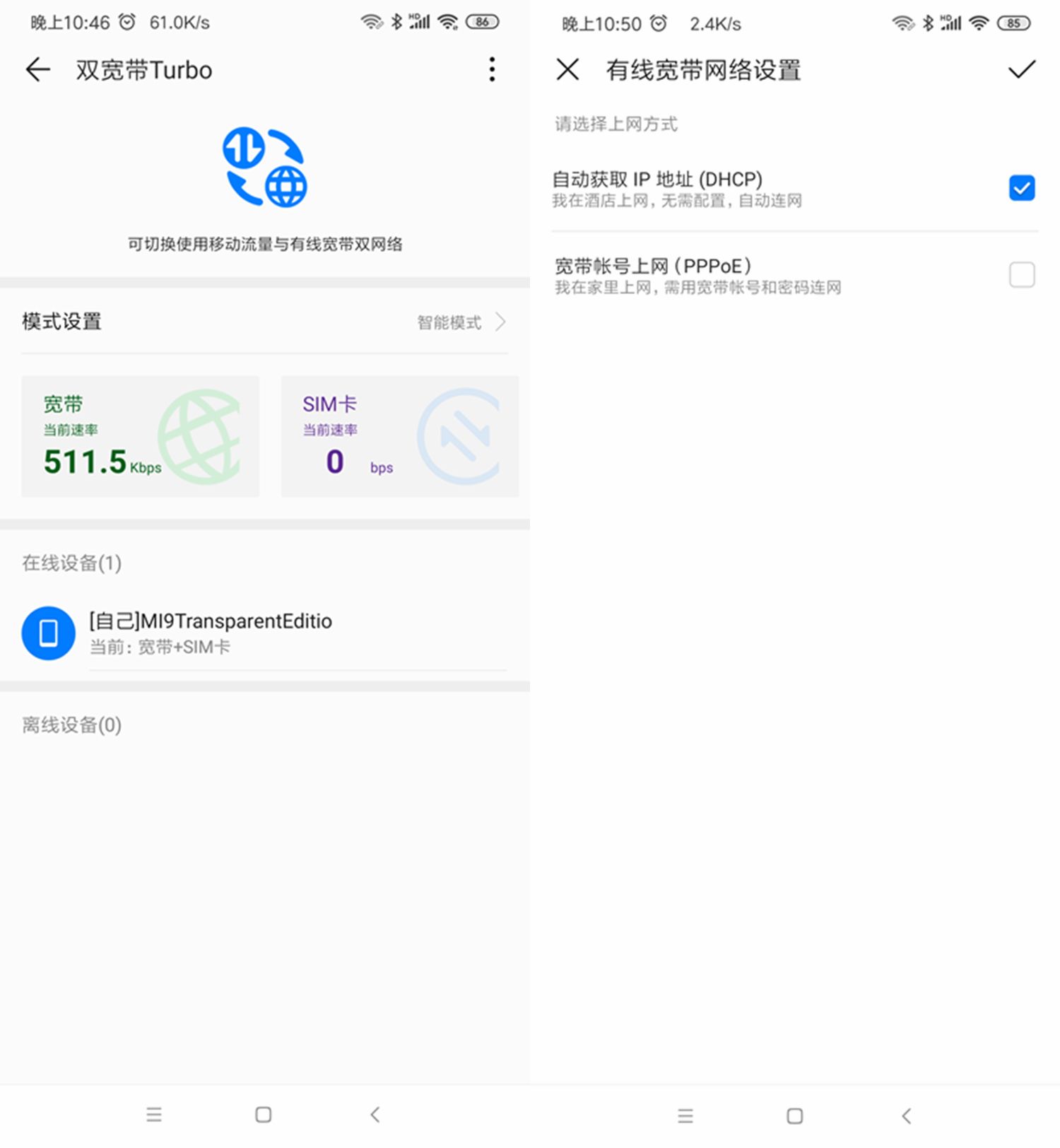Image resolution: width=1060 pixels, height=1148 pixels.
Task: Open the 宽带 current speed card
Action: [140, 436]
